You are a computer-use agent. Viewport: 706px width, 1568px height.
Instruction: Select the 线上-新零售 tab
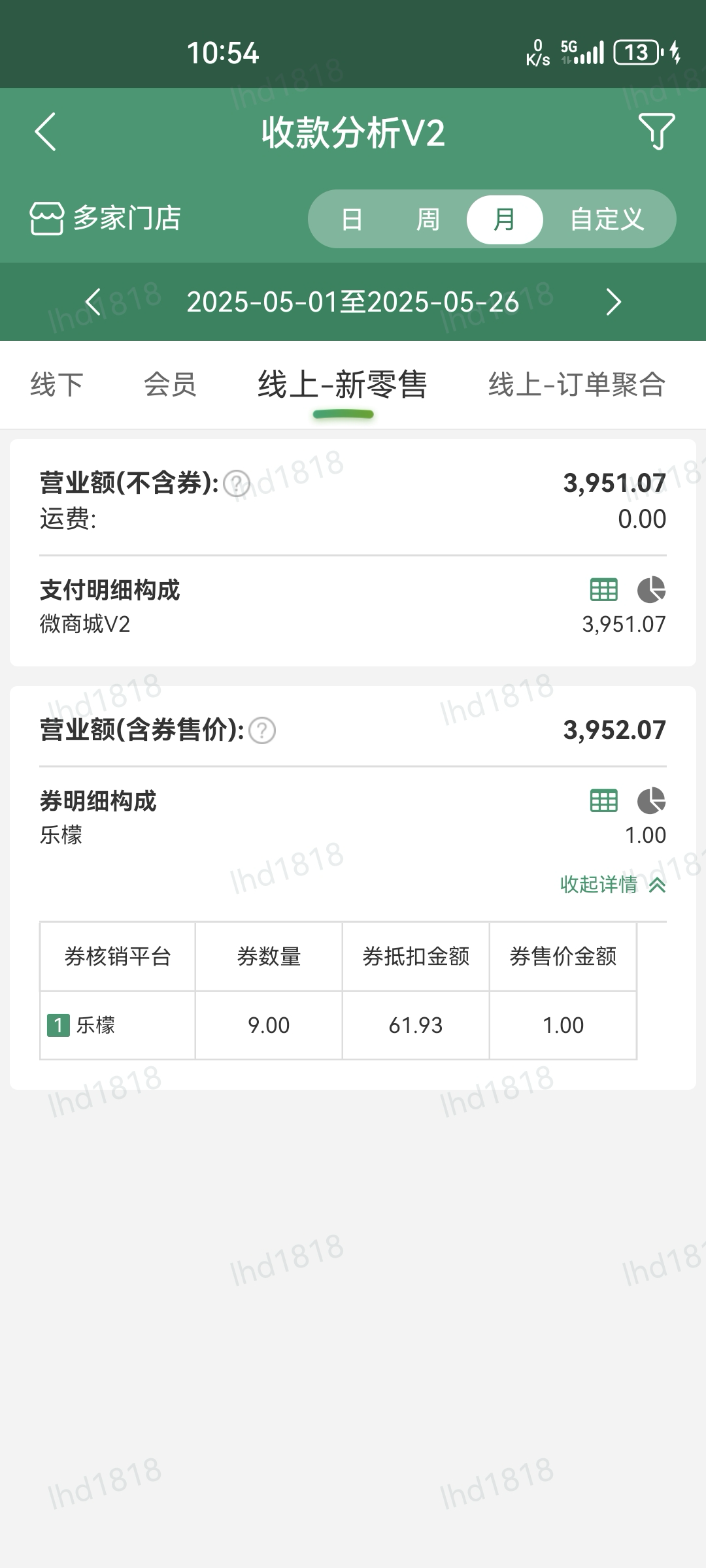(x=343, y=384)
